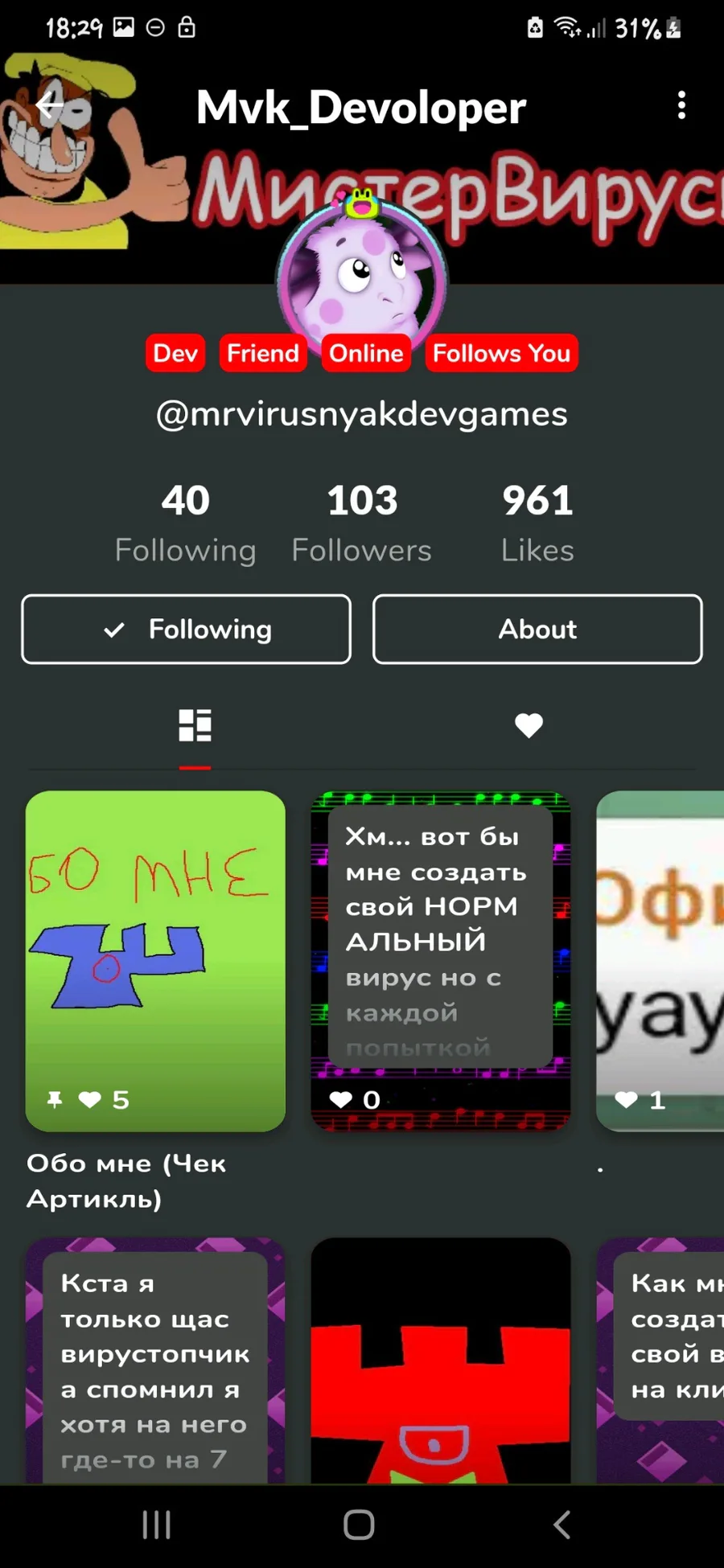Tap the Following button to unfollow

[x=187, y=629]
